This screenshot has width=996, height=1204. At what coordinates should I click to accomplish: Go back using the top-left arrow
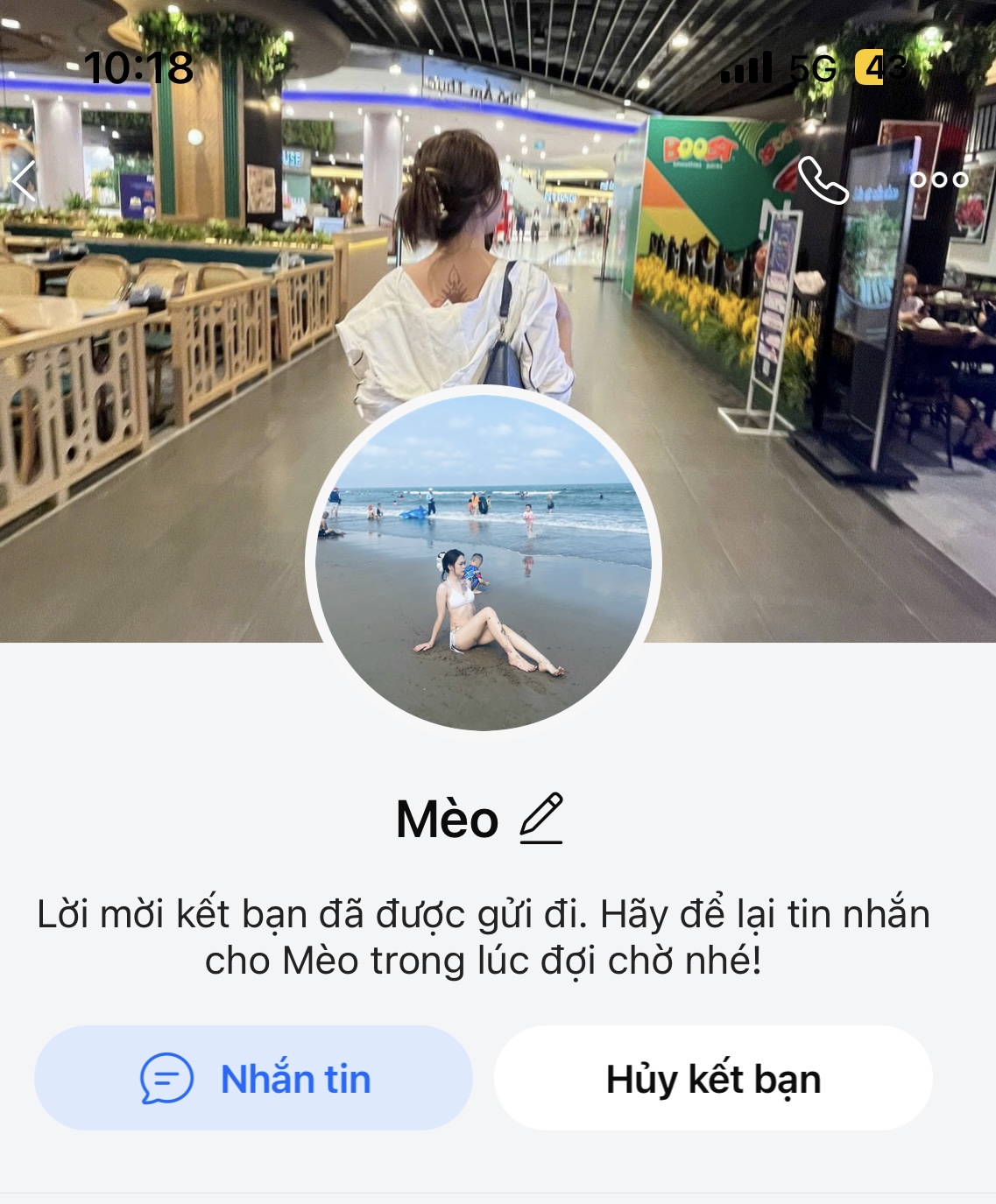point(25,181)
